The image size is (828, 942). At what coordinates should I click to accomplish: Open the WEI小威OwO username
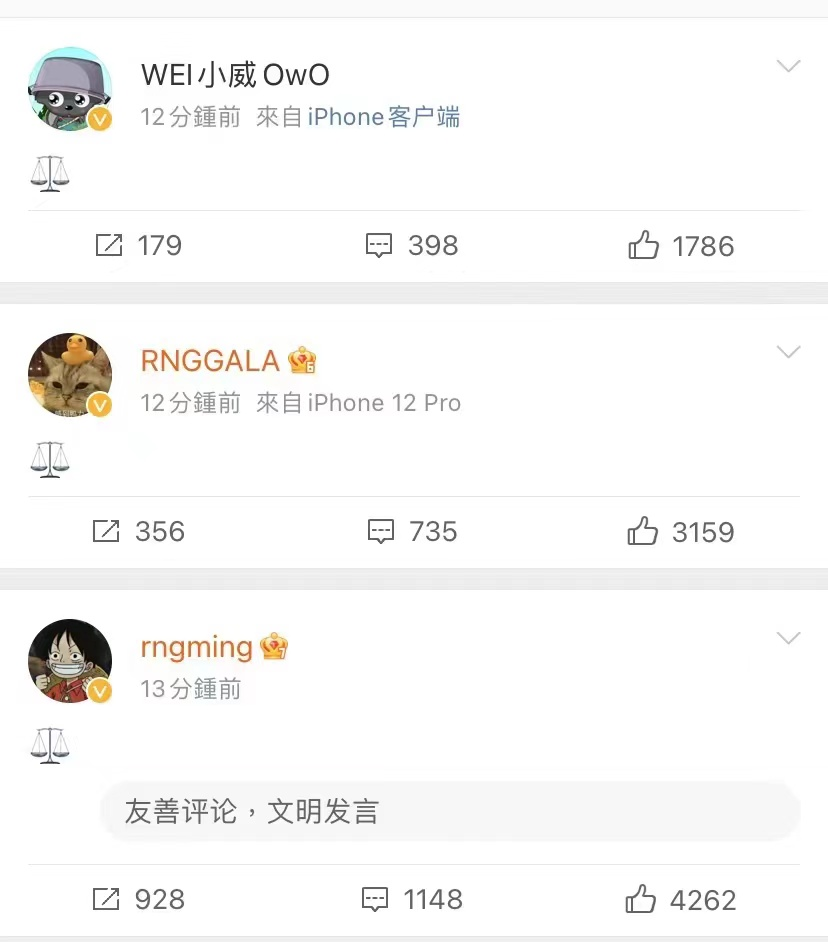tap(235, 74)
